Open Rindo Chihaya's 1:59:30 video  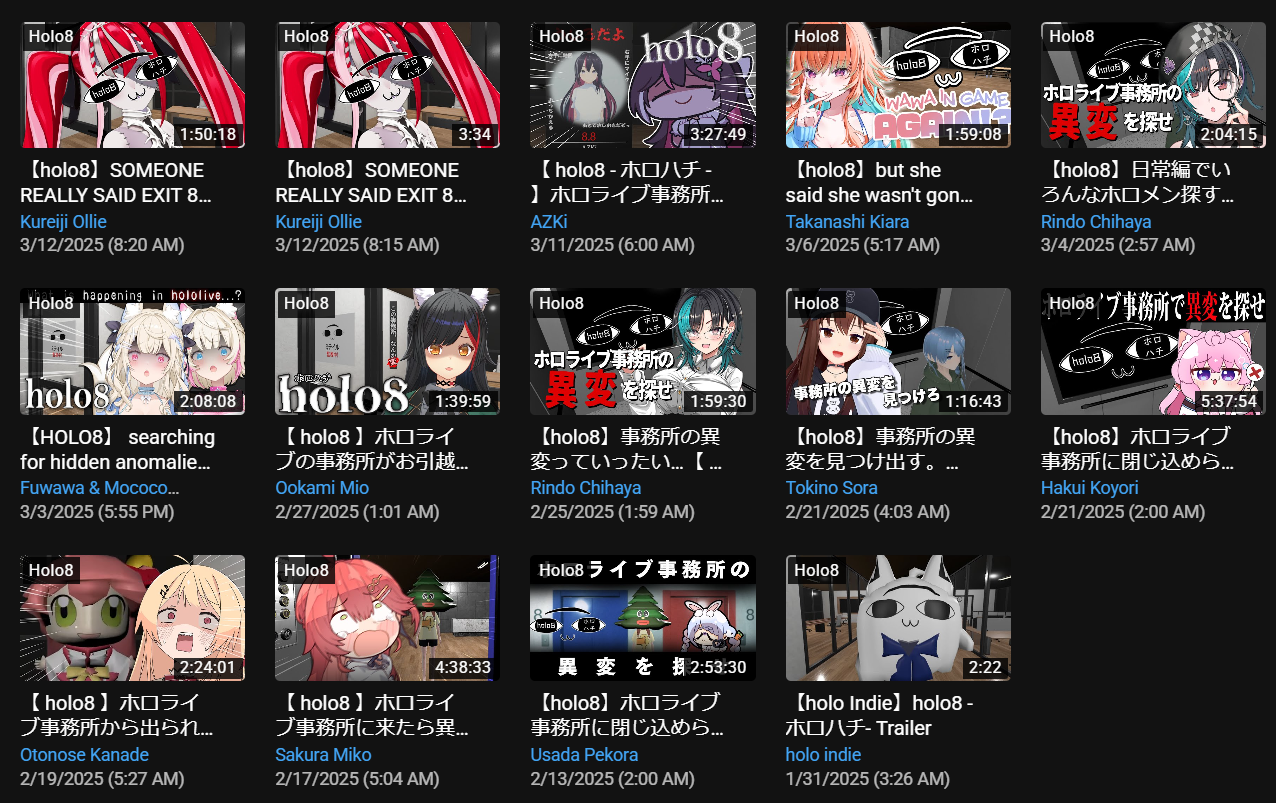click(x=643, y=351)
